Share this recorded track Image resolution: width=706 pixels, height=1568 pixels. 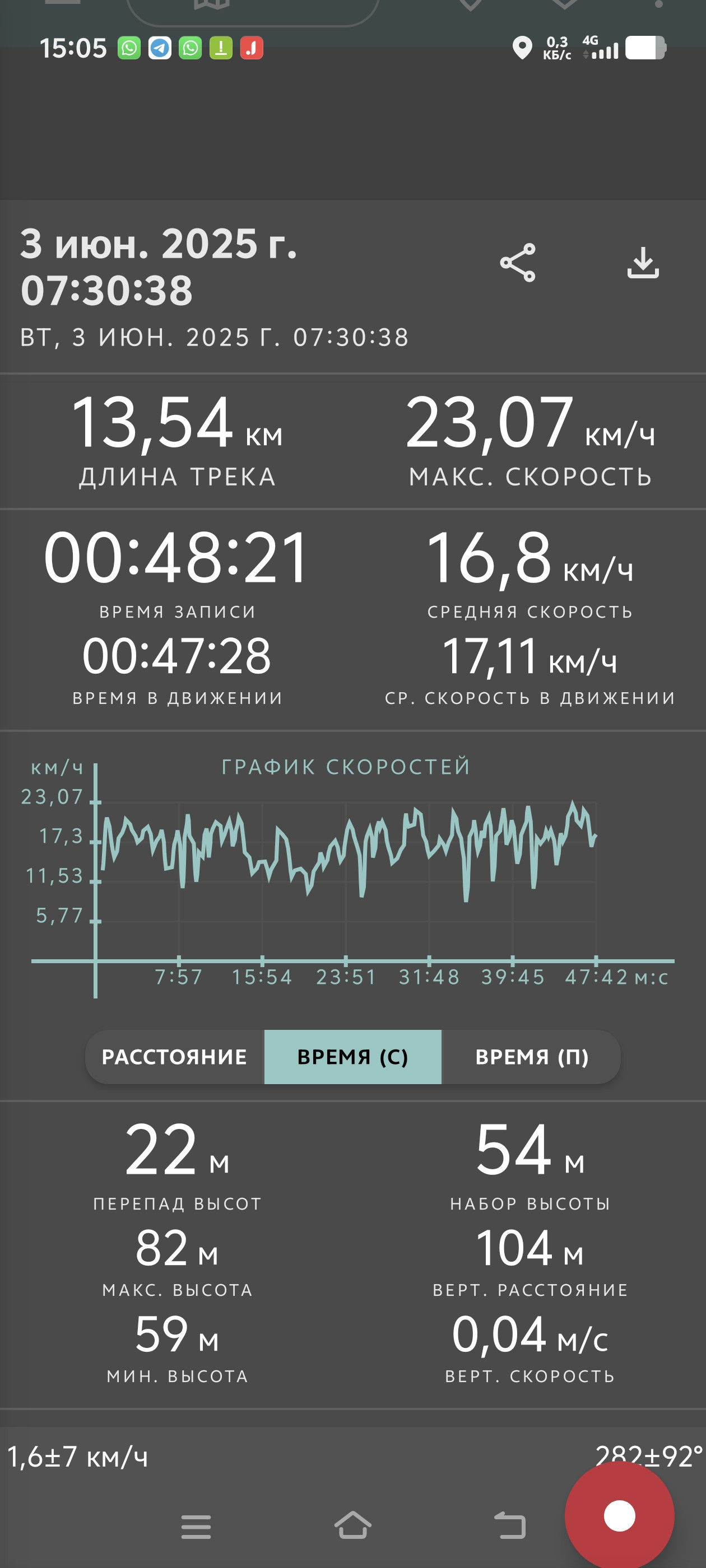[x=518, y=263]
